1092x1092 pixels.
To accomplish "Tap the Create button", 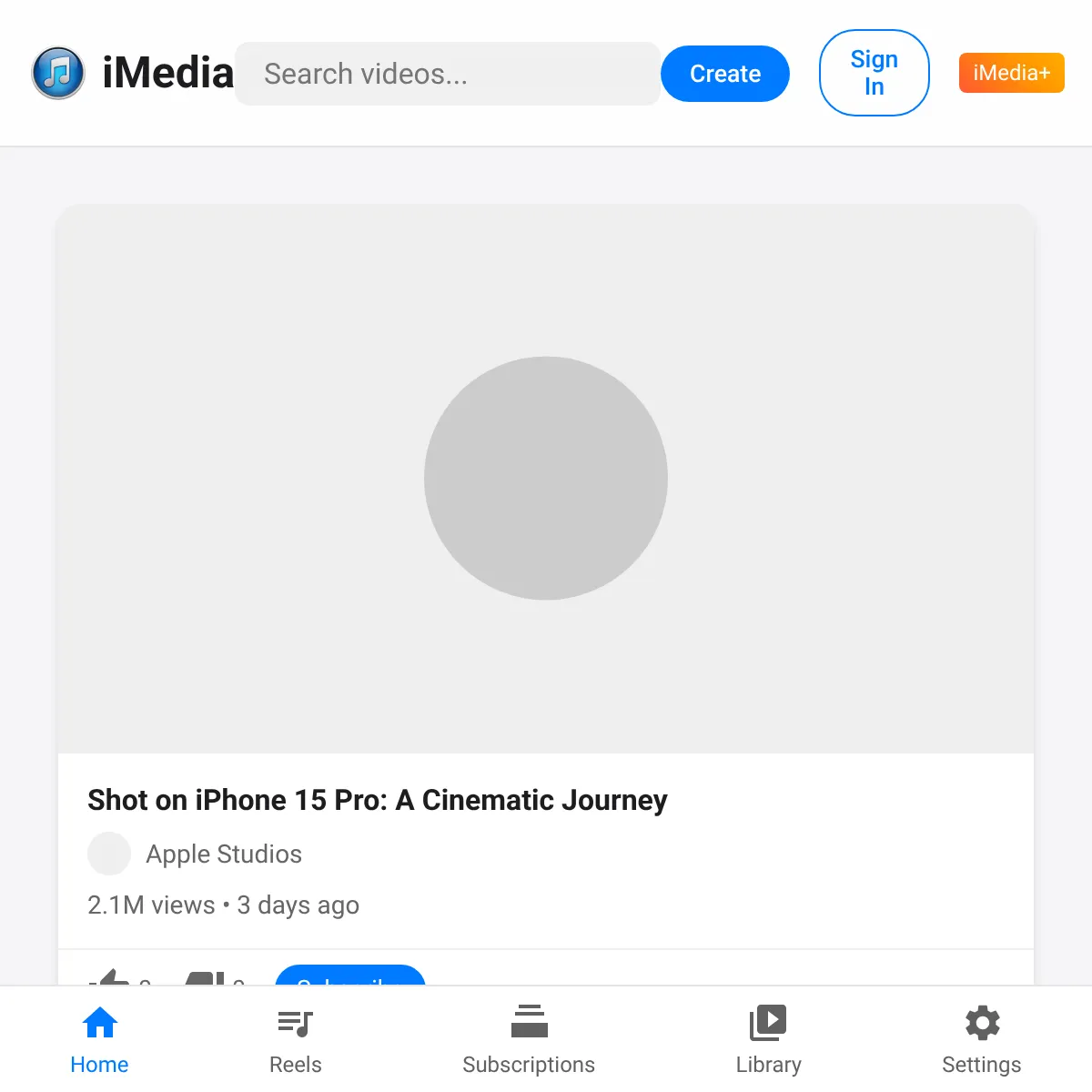I will (x=725, y=74).
